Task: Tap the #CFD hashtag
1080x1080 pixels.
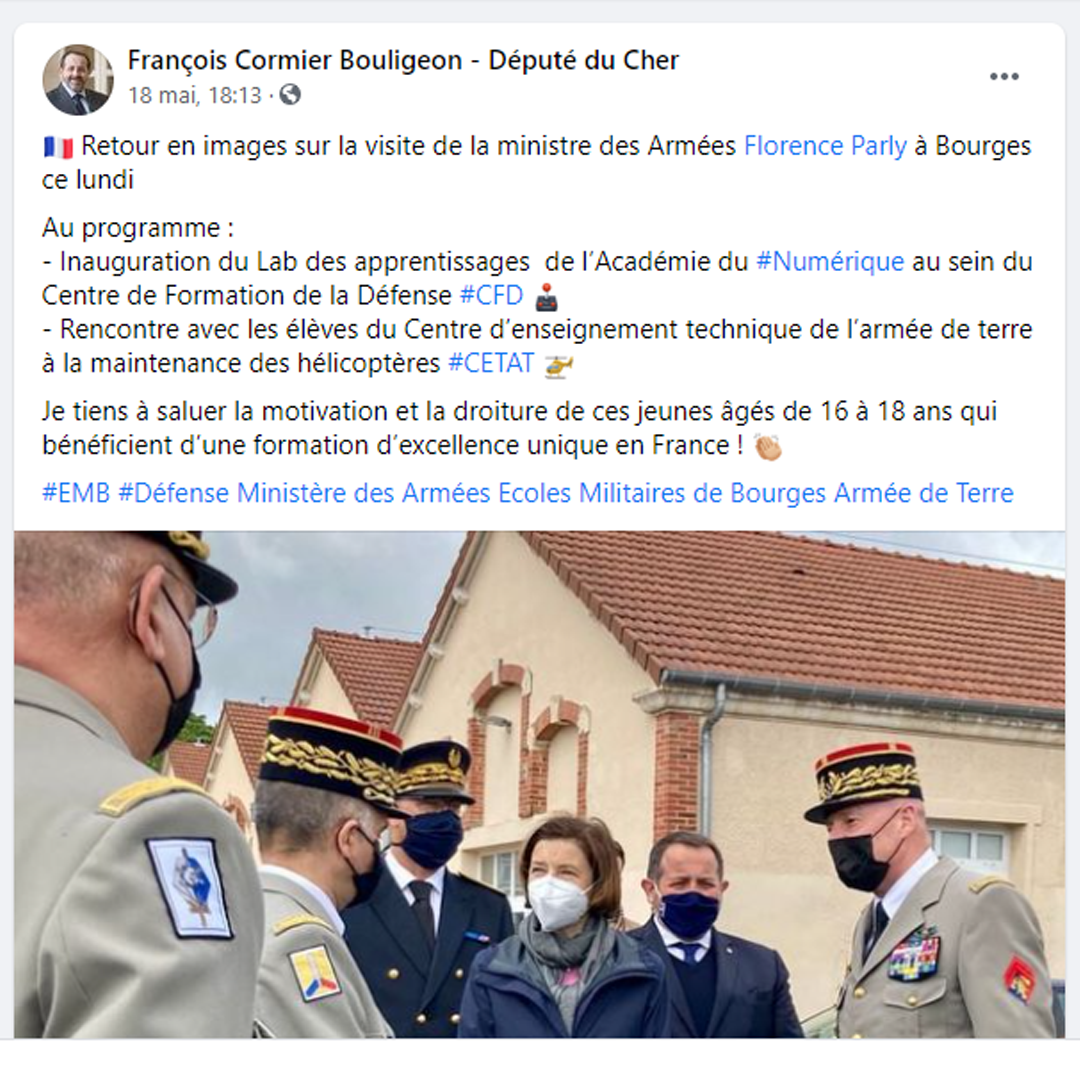Action: (x=490, y=296)
